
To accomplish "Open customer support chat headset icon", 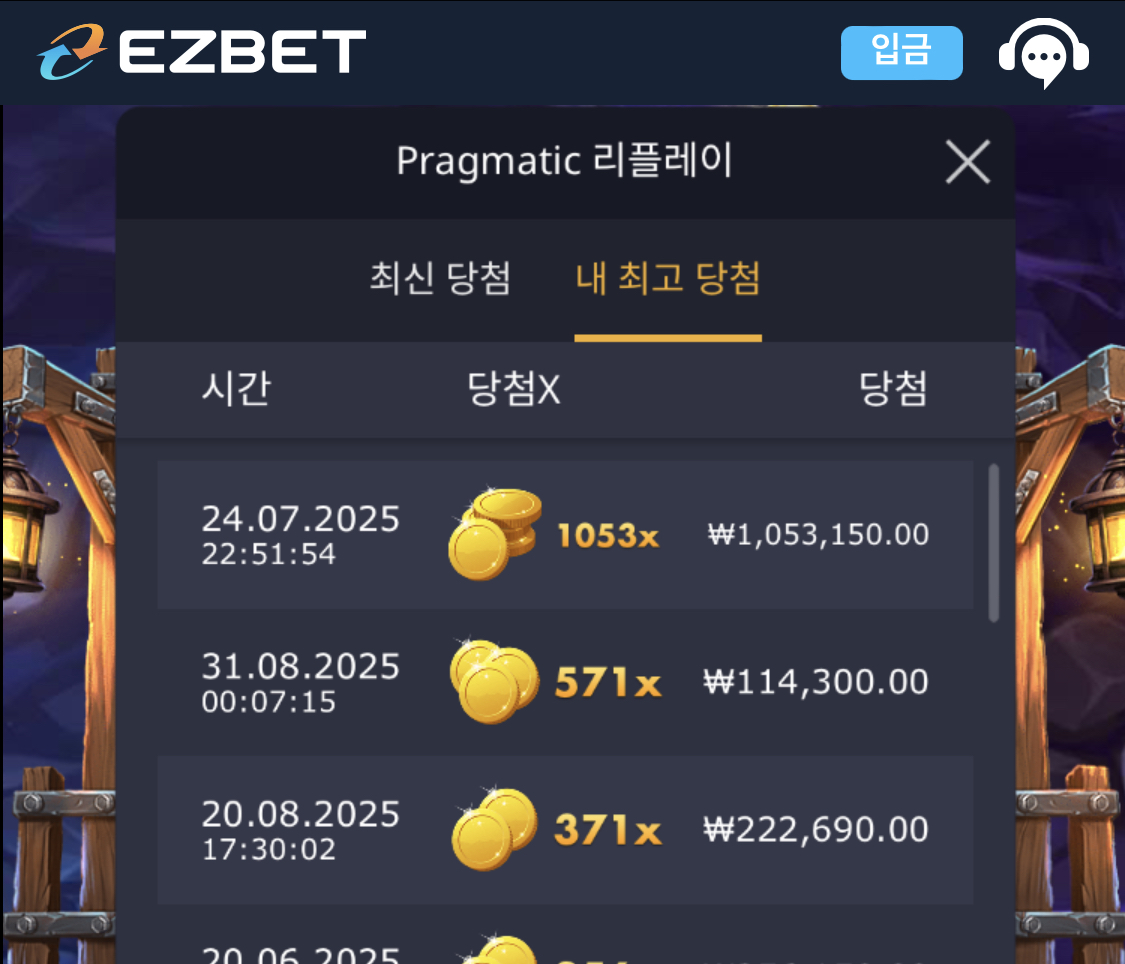I will (1044, 53).
